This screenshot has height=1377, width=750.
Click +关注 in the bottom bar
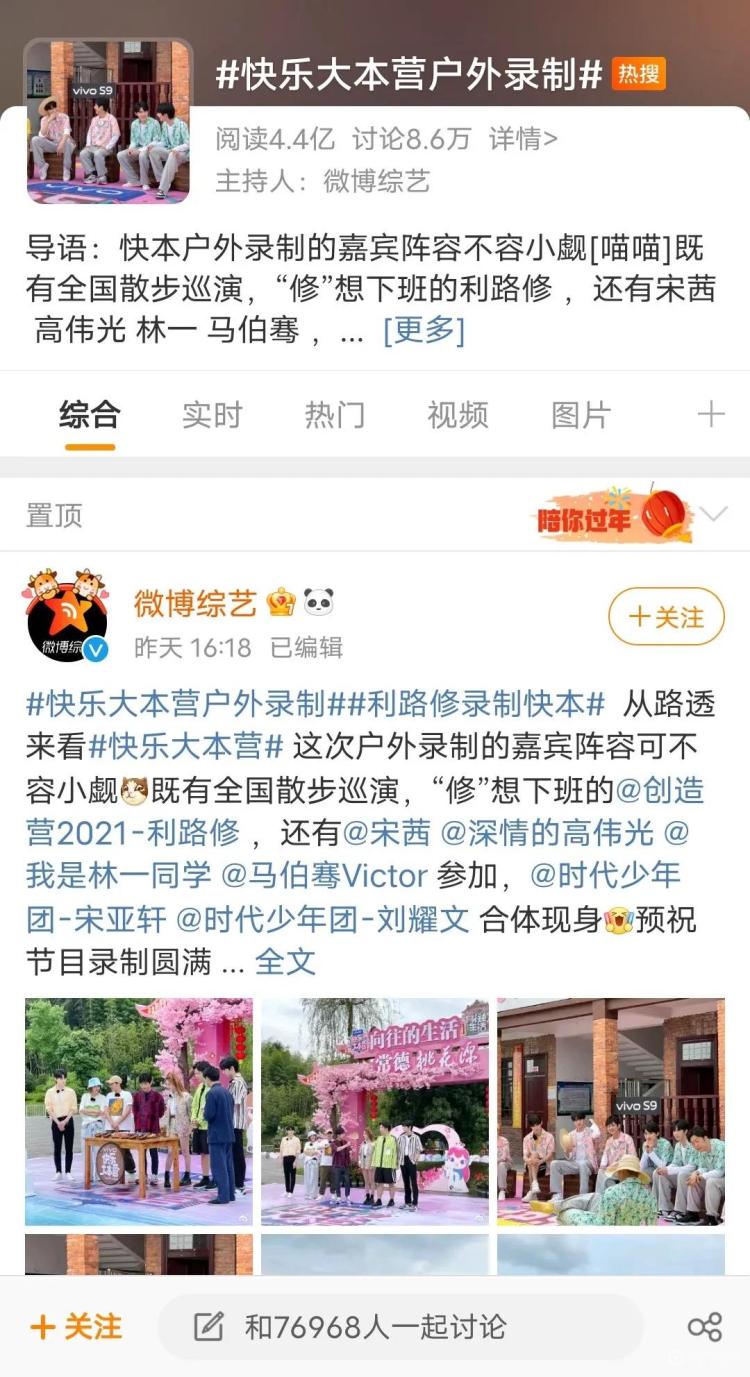(x=75, y=1328)
